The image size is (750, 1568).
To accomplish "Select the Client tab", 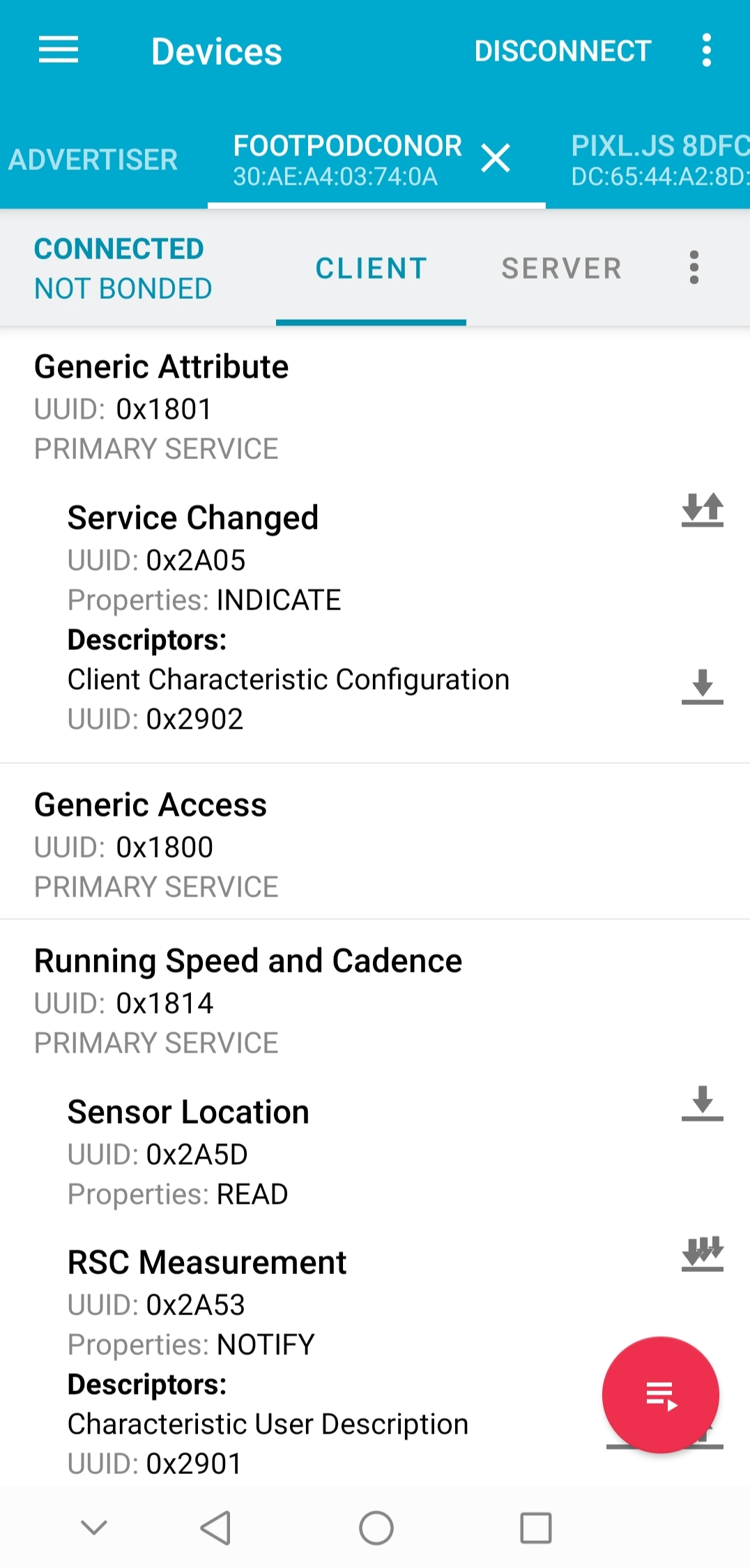I will pos(371,269).
